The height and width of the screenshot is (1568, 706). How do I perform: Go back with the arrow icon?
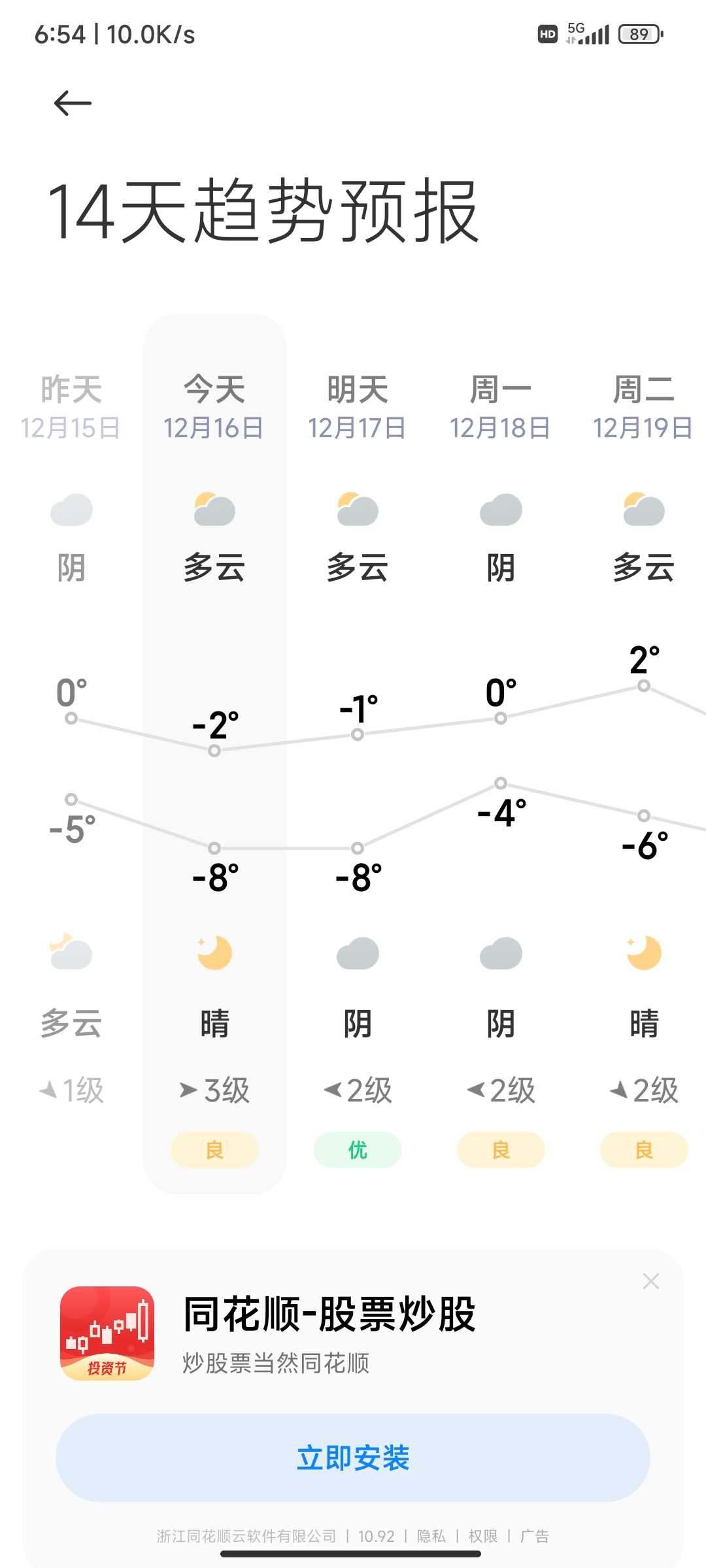[x=73, y=103]
